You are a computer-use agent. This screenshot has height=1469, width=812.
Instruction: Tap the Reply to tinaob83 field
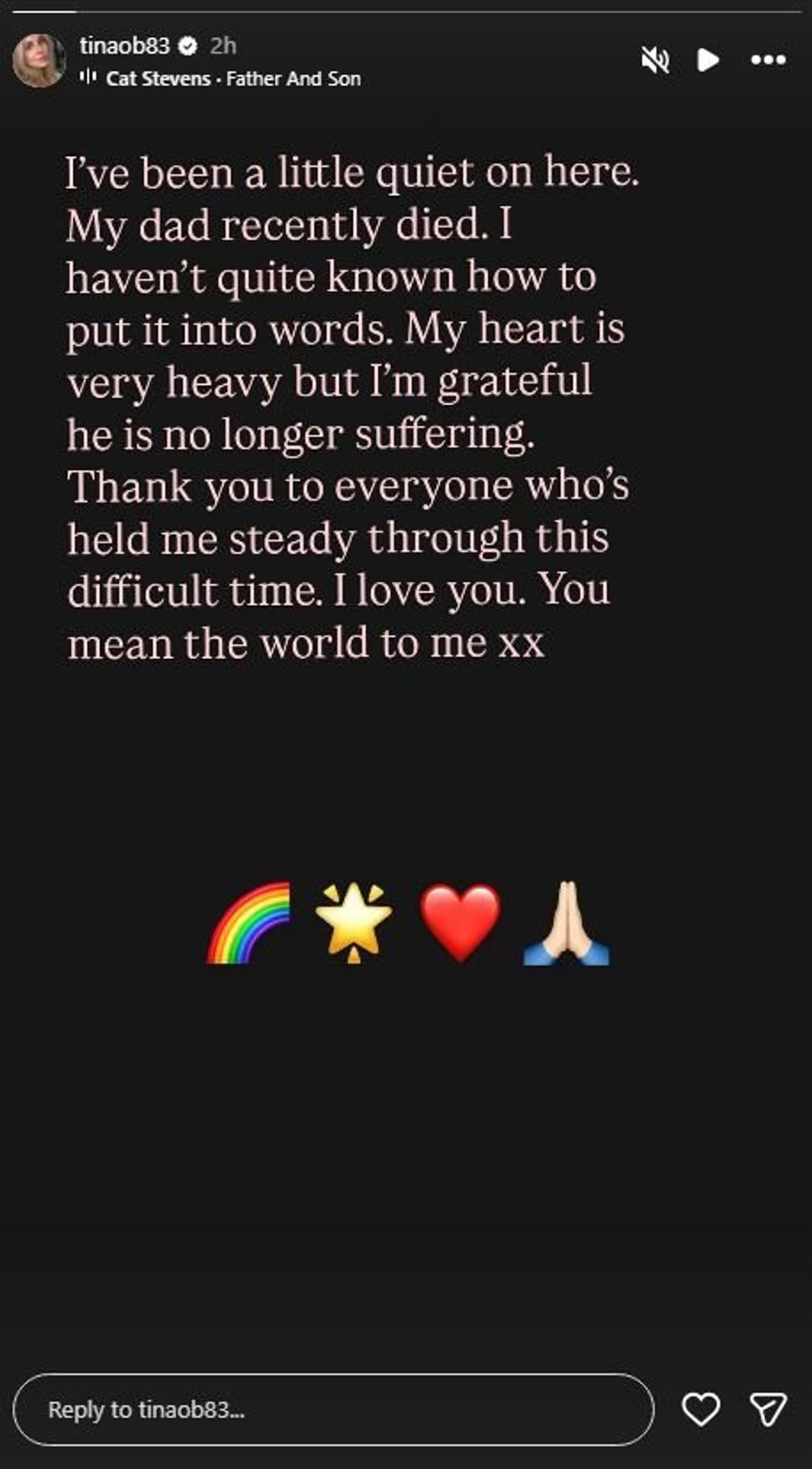pyautogui.click(x=331, y=1409)
